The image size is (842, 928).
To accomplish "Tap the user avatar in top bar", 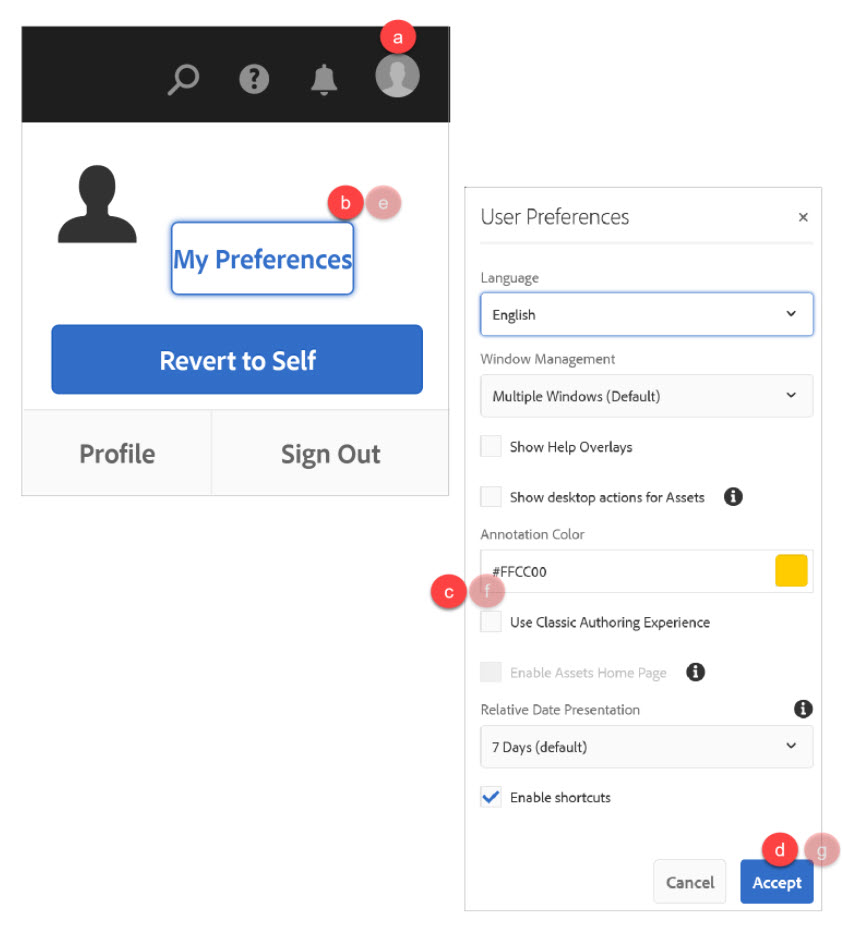I will 397,76.
